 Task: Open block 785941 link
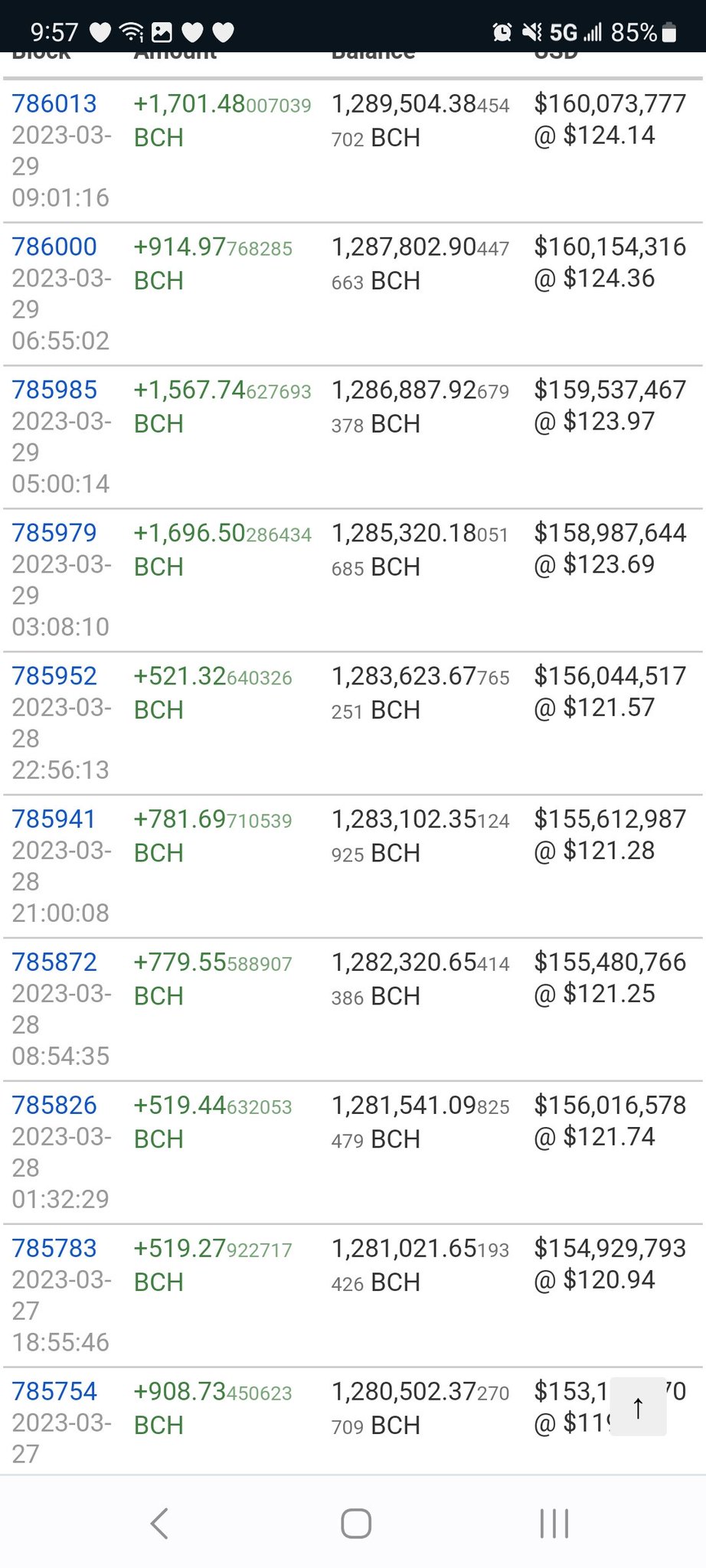(x=54, y=819)
